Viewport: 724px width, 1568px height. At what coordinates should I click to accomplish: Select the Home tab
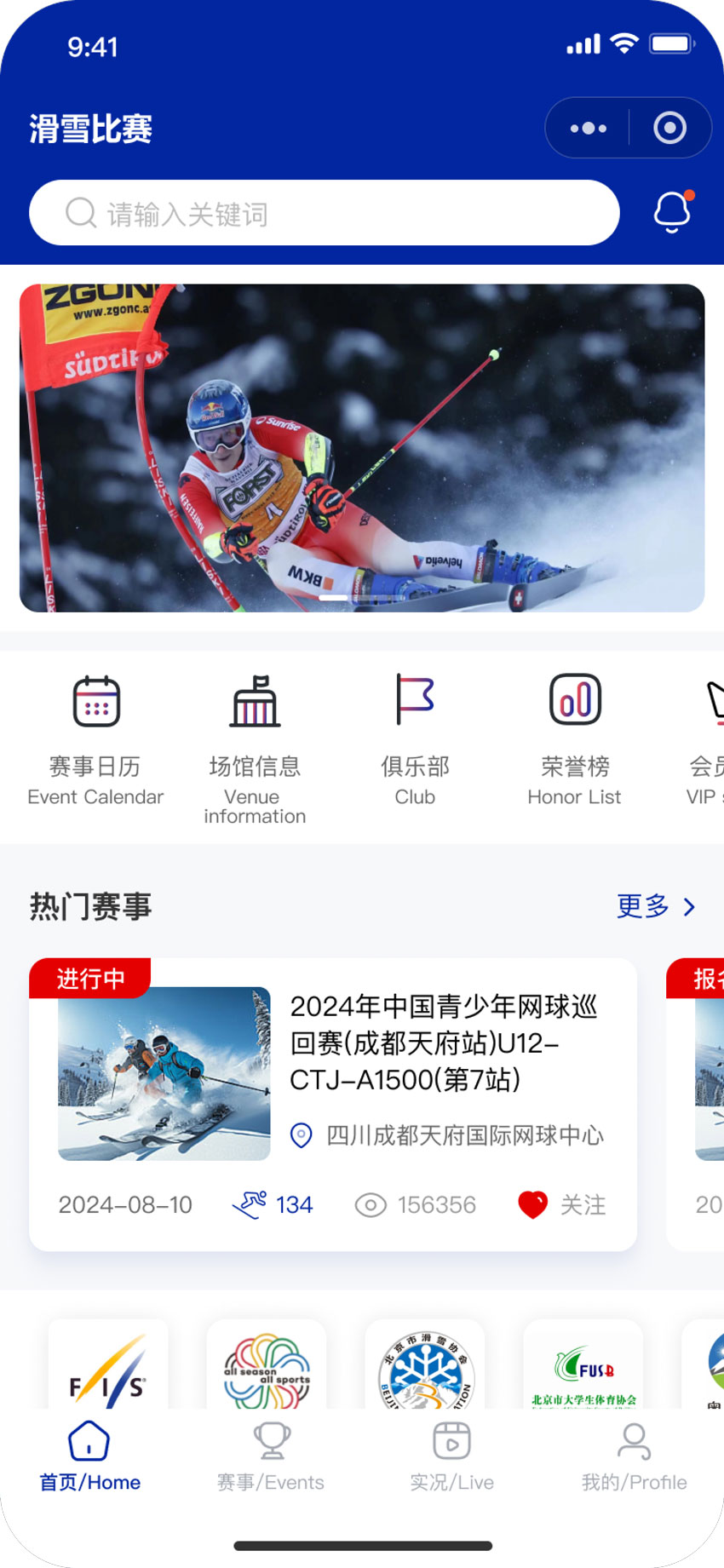pyautogui.click(x=89, y=1457)
